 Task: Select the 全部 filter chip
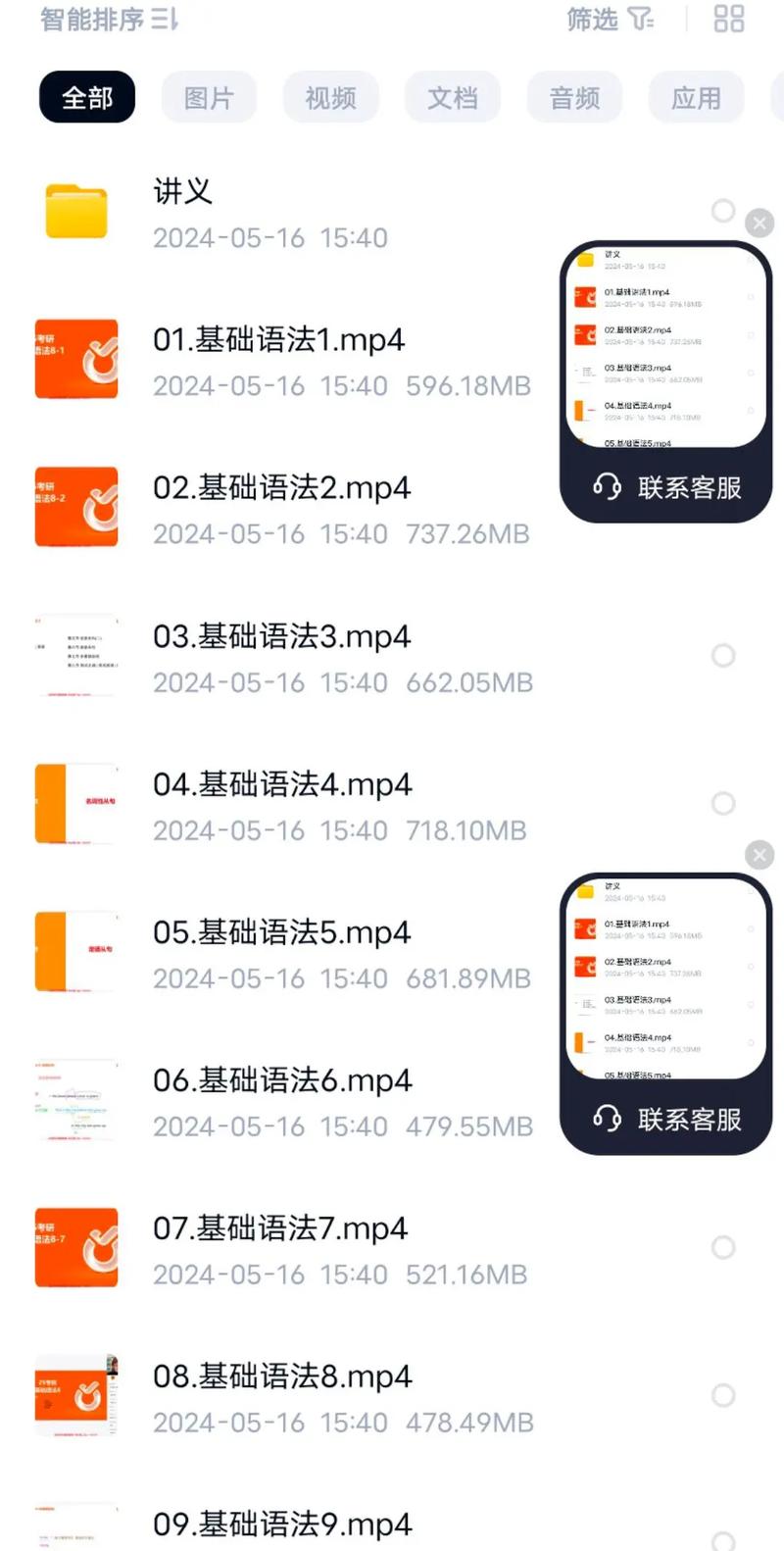pos(86,97)
